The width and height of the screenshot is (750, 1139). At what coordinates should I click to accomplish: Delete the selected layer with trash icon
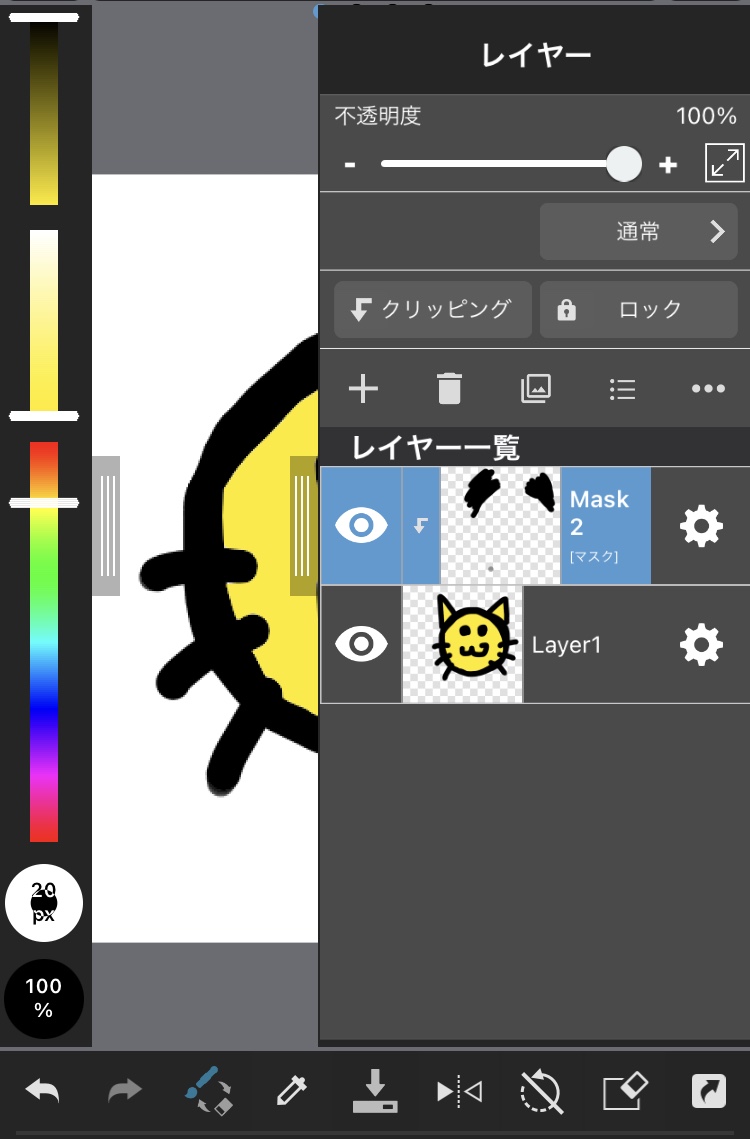click(449, 389)
